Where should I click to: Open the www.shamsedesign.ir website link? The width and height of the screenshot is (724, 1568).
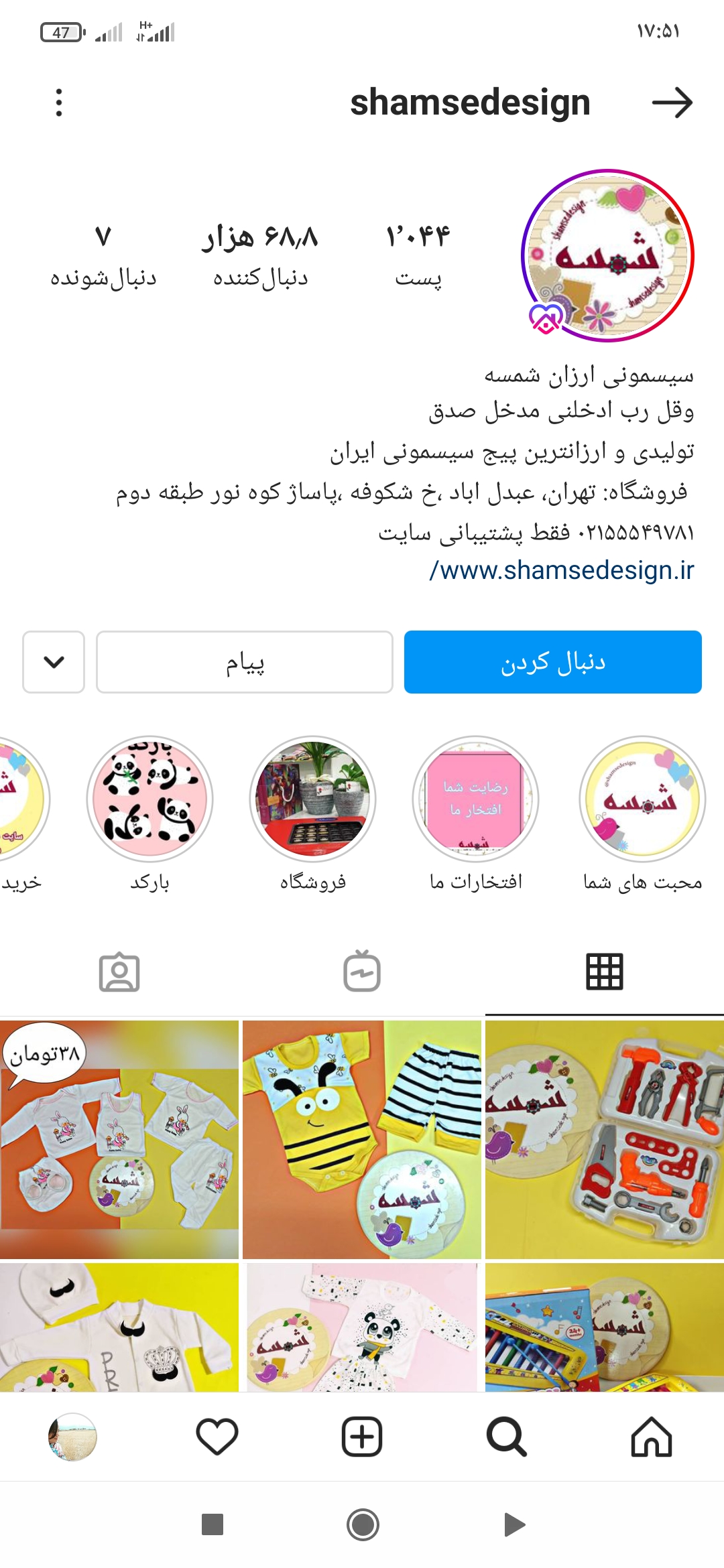pyautogui.click(x=562, y=570)
